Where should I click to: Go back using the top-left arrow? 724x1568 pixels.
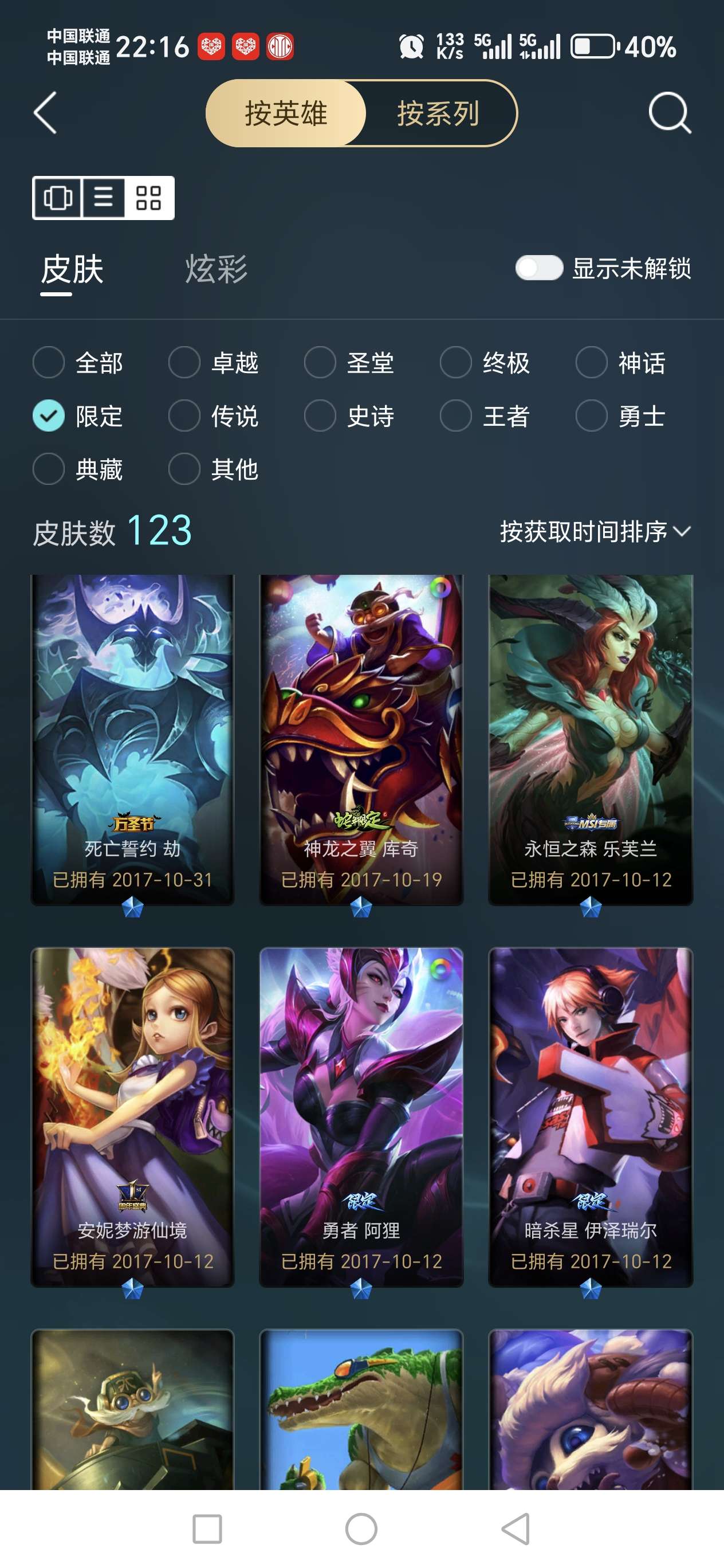tap(46, 113)
